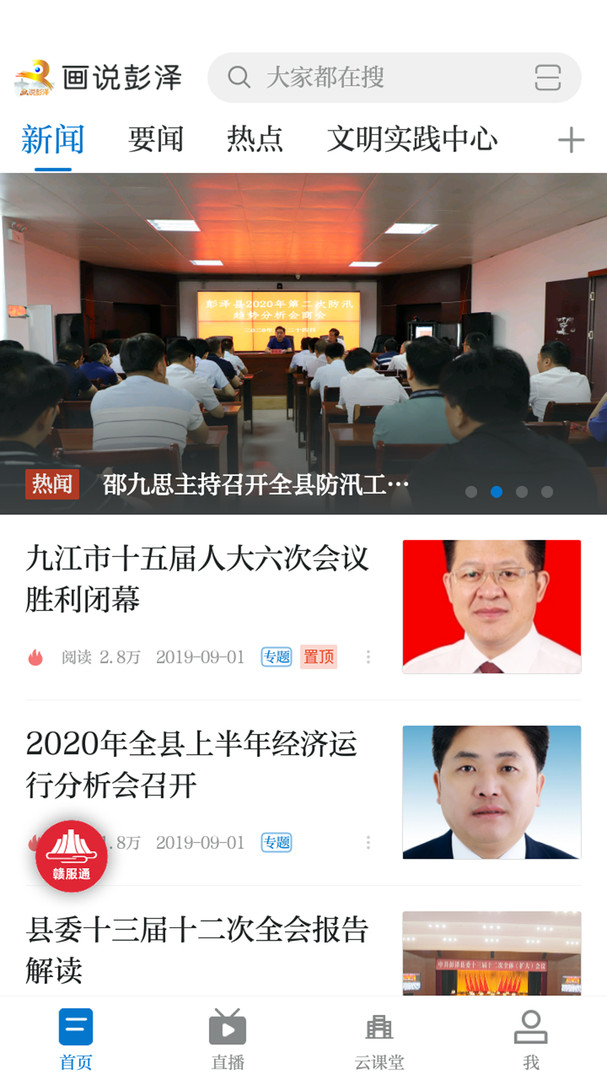The width and height of the screenshot is (607, 1080).
Task: Select the 新闻 top tab
Action: point(53,140)
